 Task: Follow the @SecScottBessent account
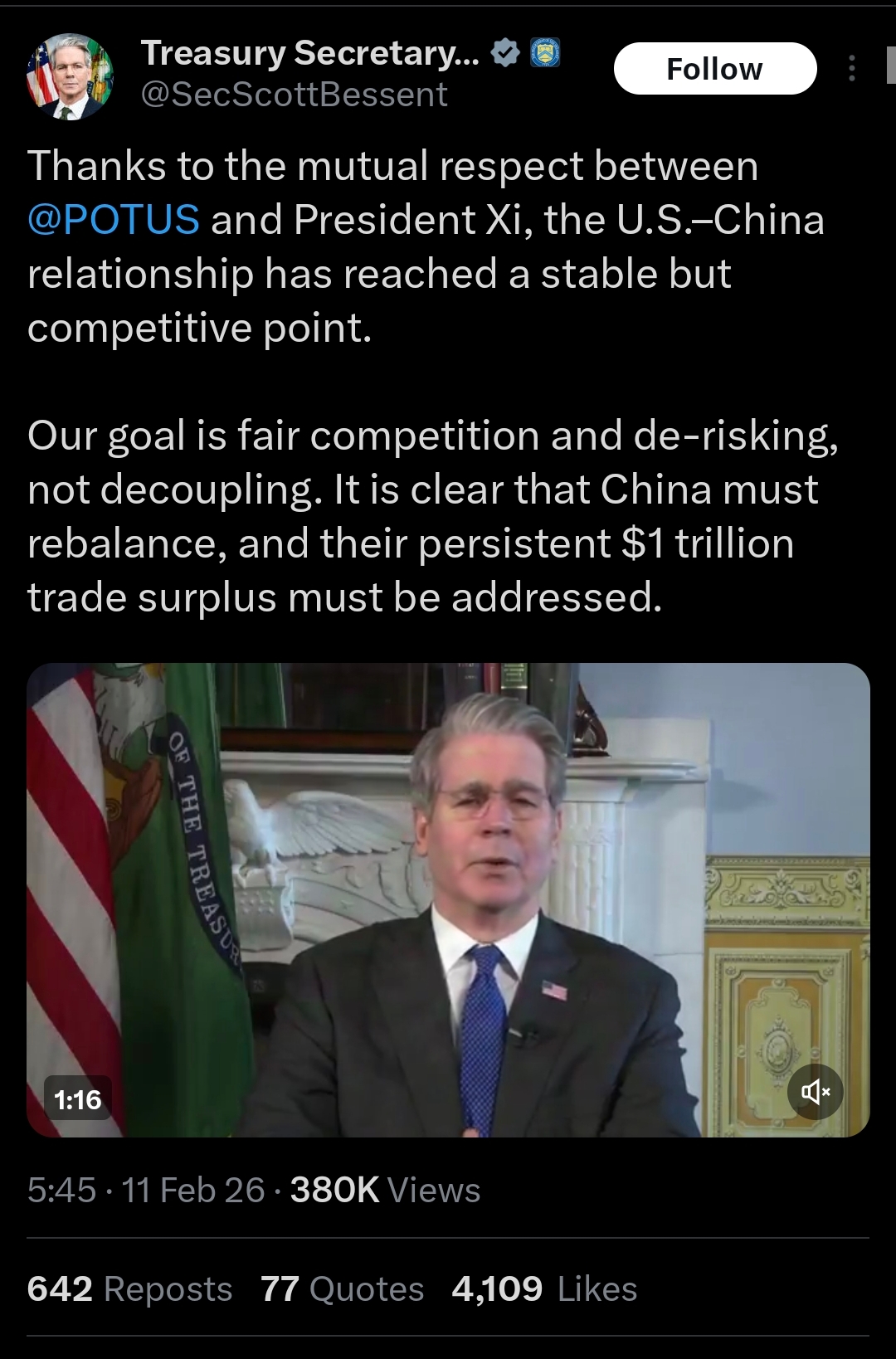click(714, 69)
